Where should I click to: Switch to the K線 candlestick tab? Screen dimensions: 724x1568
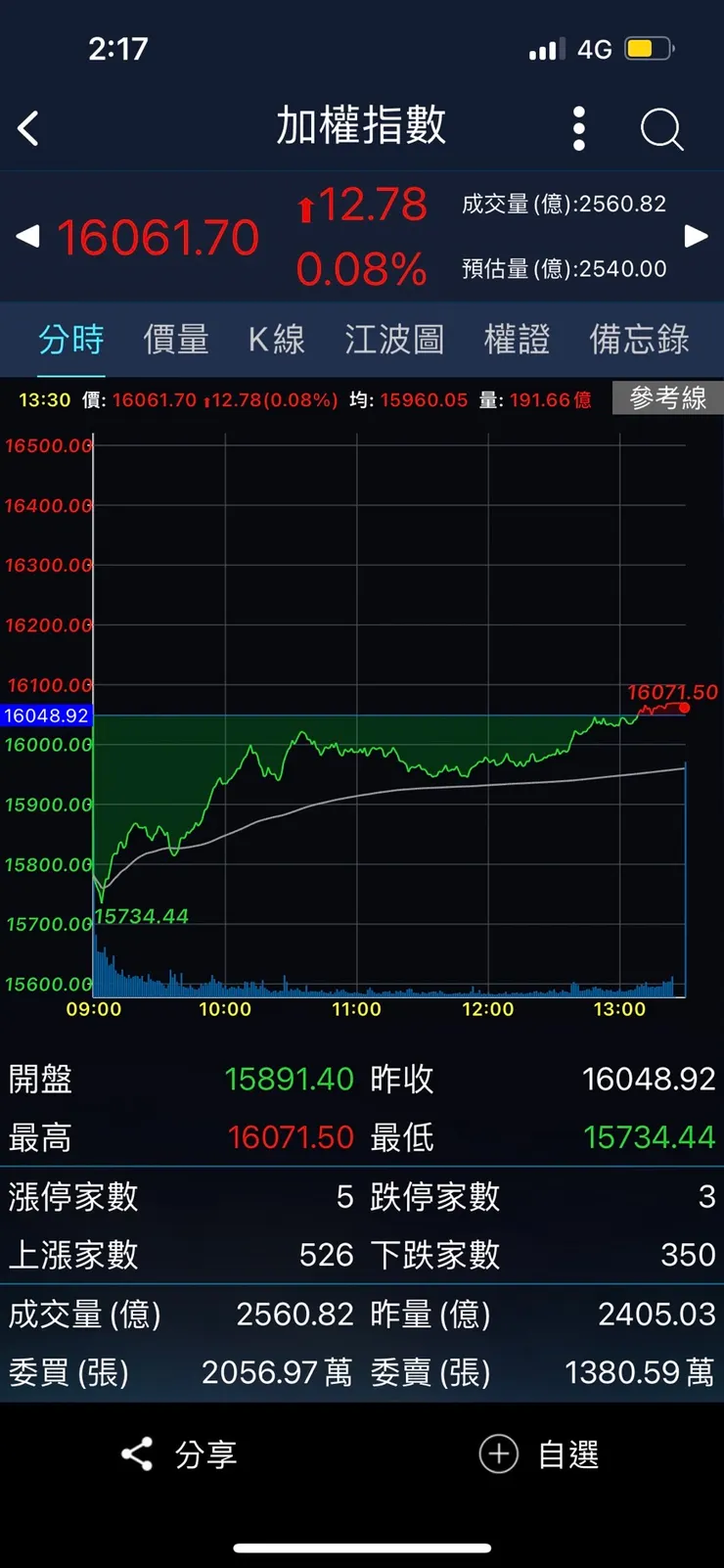point(276,340)
